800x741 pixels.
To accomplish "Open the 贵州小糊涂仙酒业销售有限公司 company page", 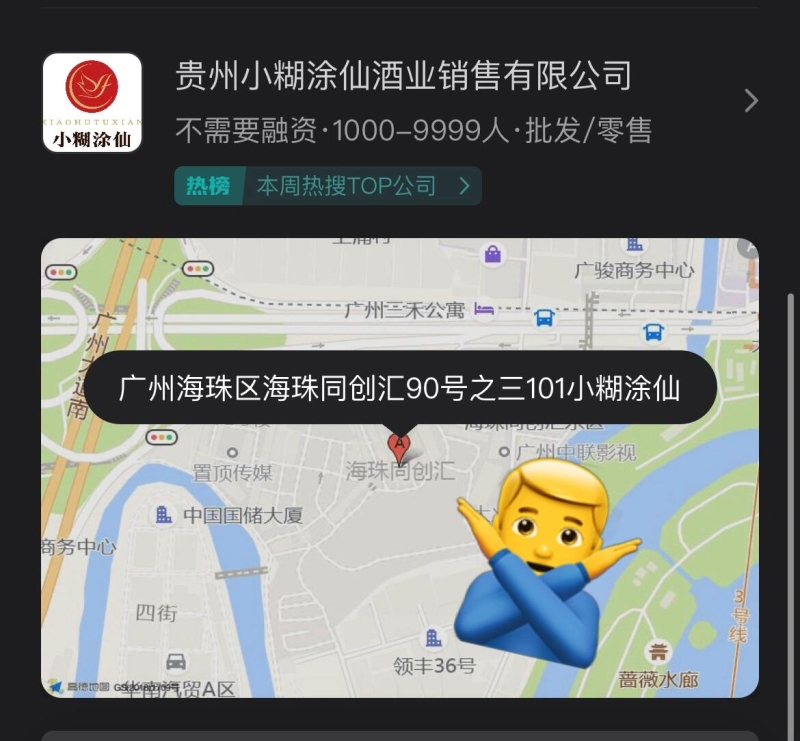I will (403, 76).
